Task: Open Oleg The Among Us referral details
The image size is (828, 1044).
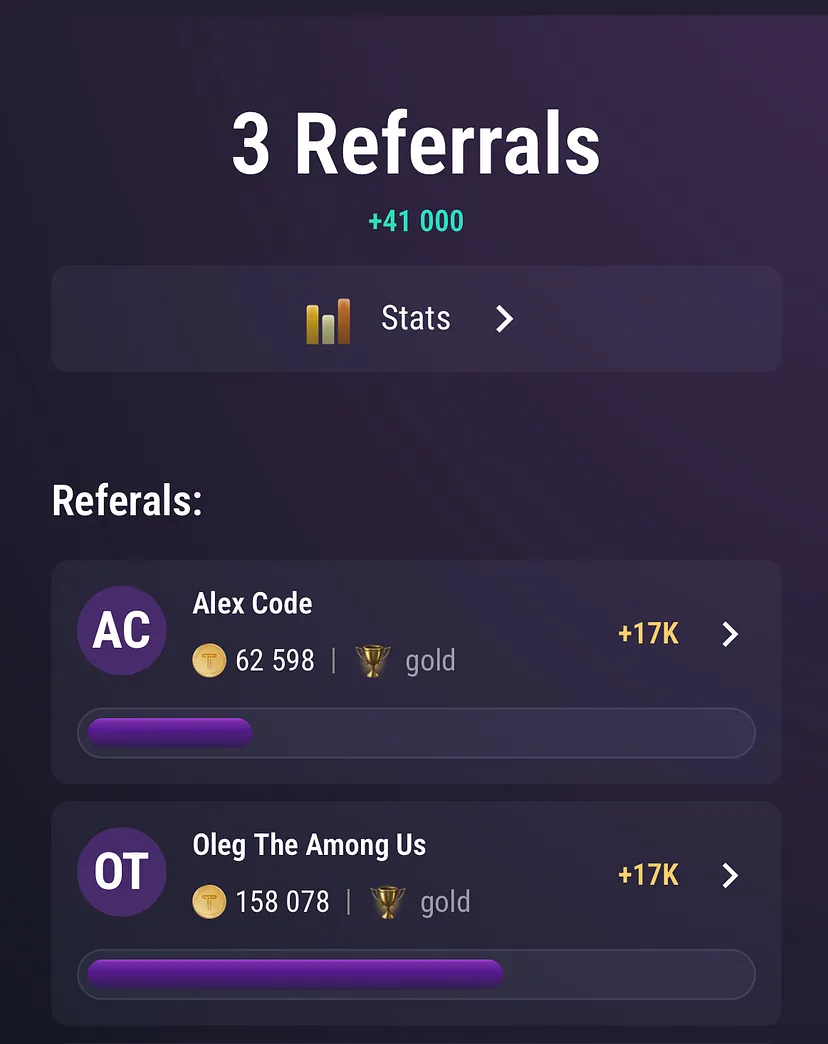Action: tap(729, 876)
